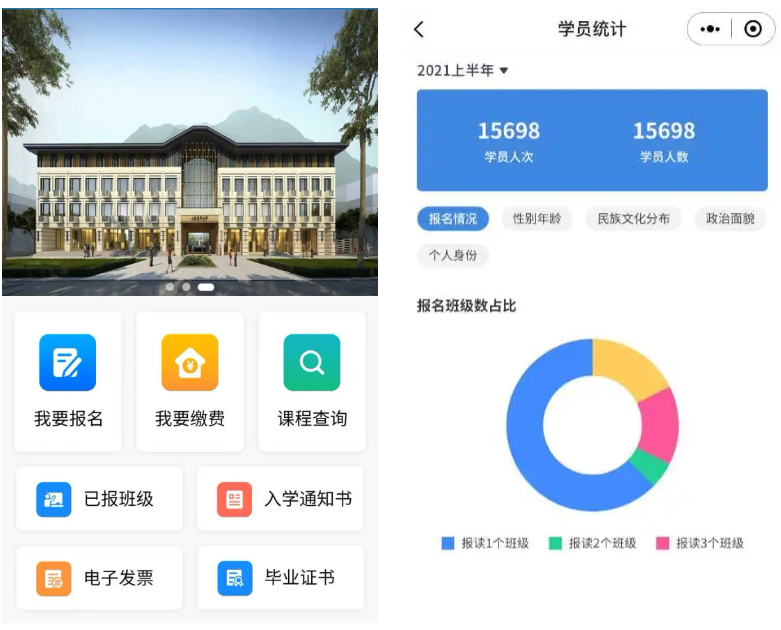Open 电子发票 e-invoice
781x630 pixels.
[100, 578]
